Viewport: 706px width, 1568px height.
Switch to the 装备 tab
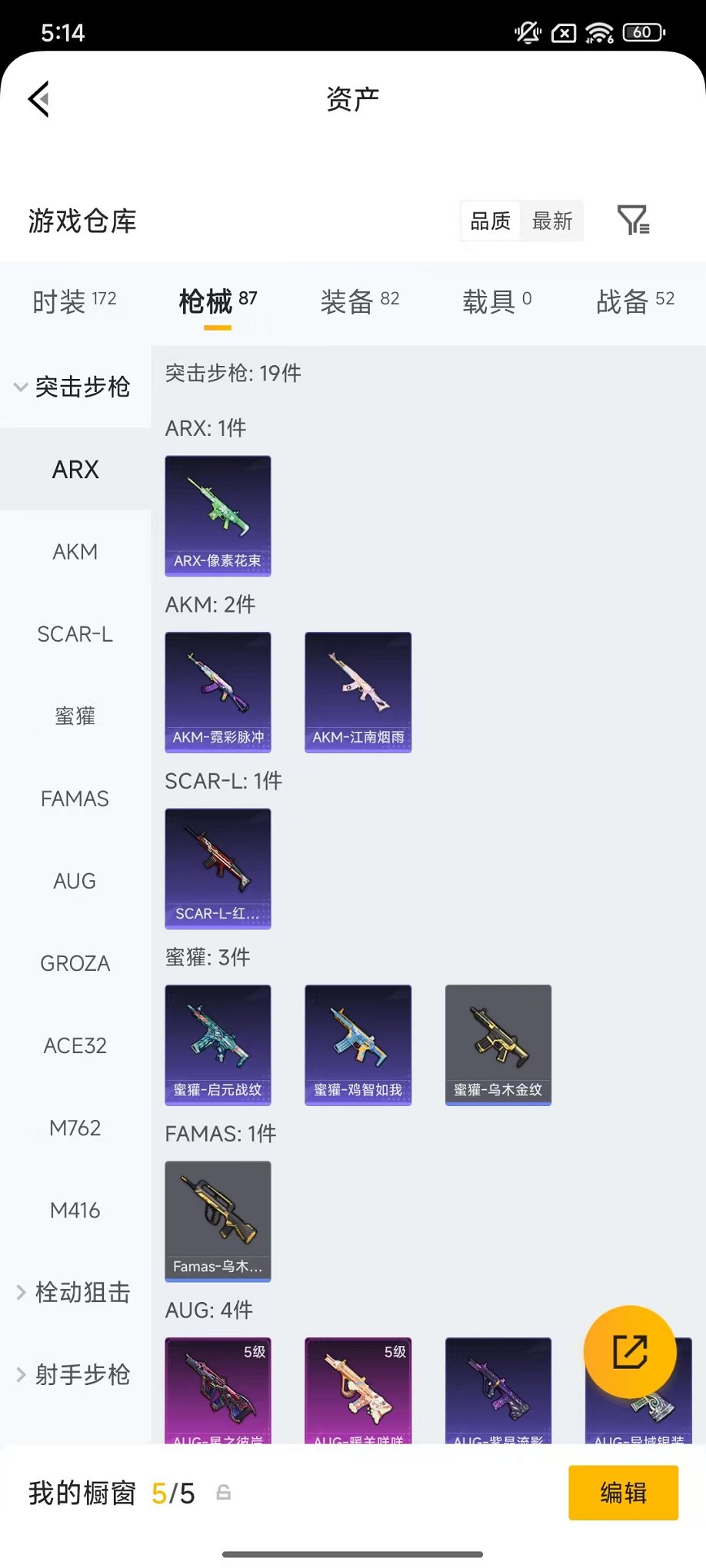[x=359, y=301]
